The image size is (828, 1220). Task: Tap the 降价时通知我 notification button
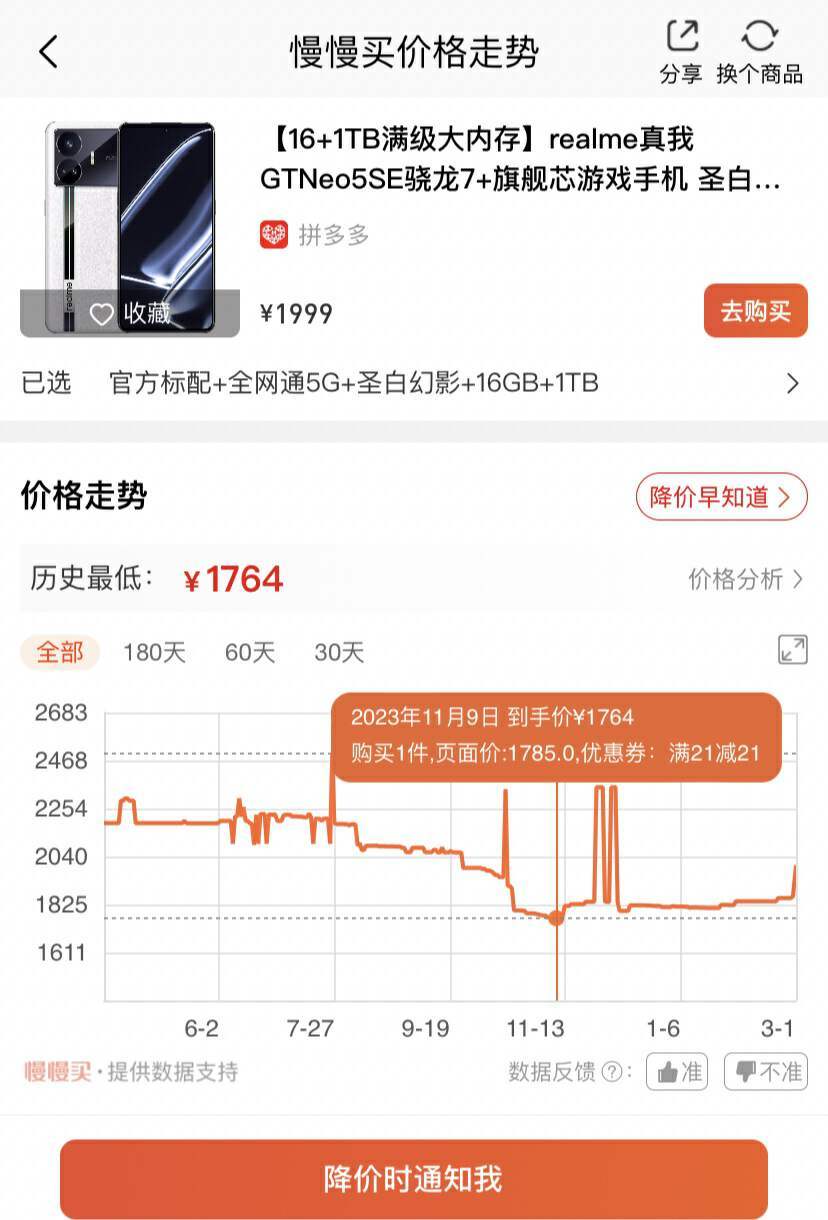tap(414, 1180)
